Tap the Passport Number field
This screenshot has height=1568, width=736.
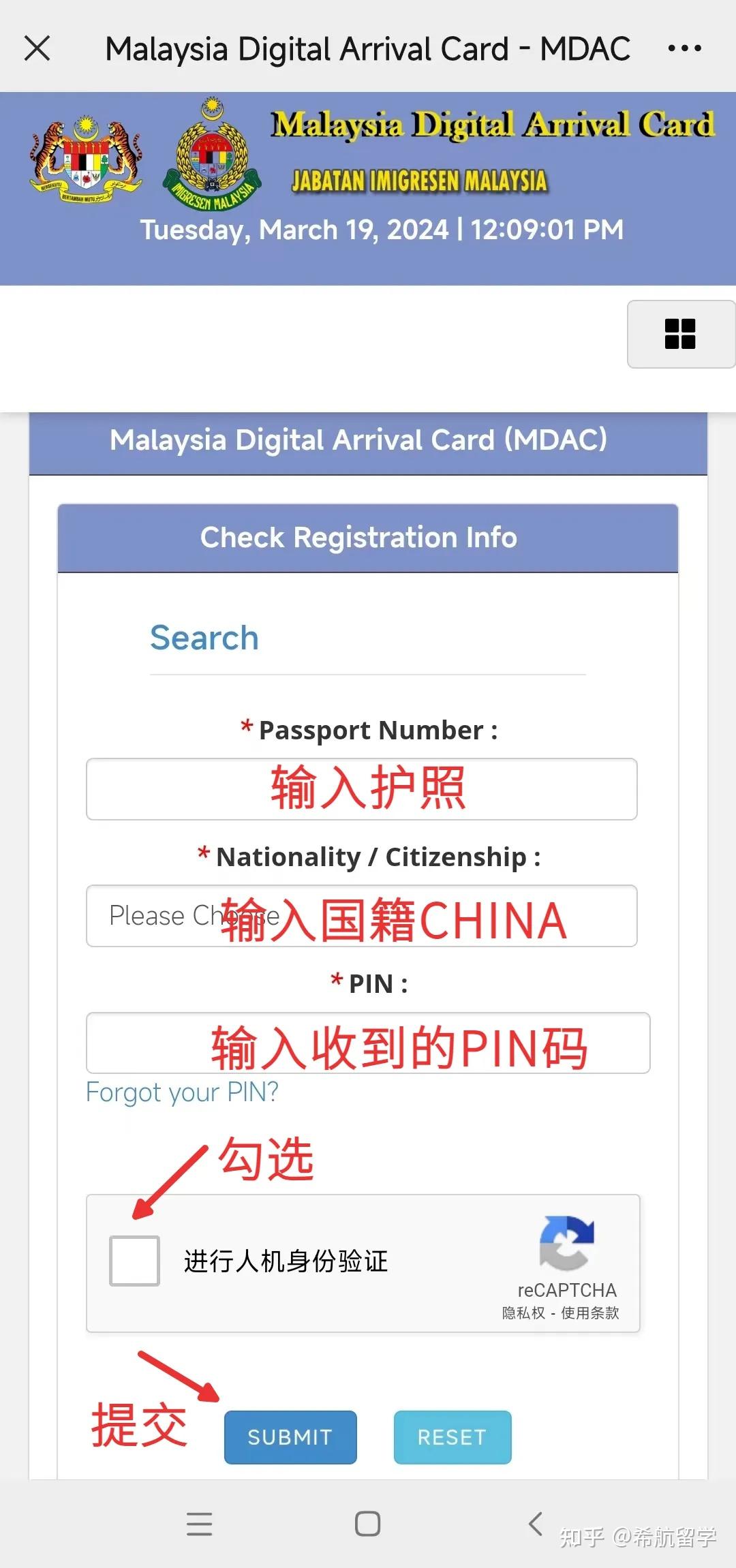[x=361, y=789]
